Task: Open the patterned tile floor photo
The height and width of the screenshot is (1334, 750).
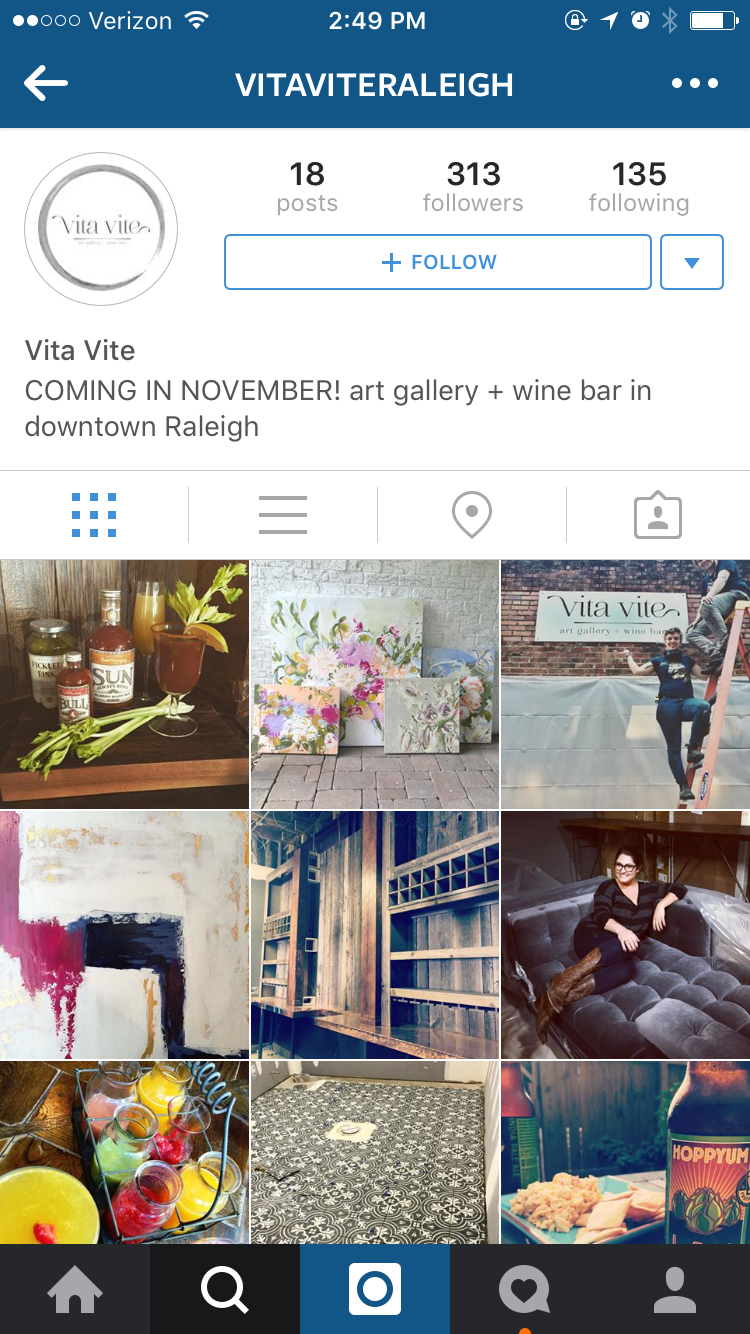Action: [x=374, y=1152]
